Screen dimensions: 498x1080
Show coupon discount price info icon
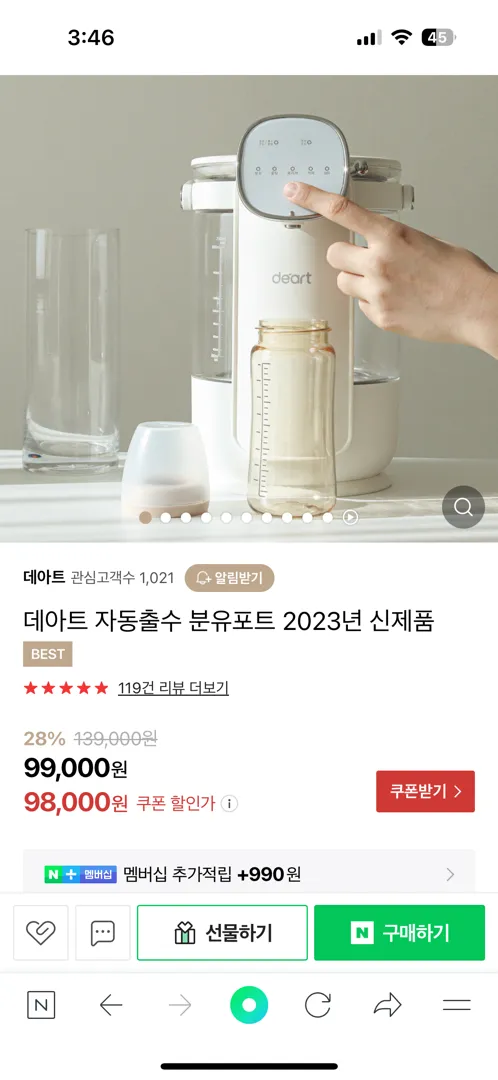click(230, 803)
